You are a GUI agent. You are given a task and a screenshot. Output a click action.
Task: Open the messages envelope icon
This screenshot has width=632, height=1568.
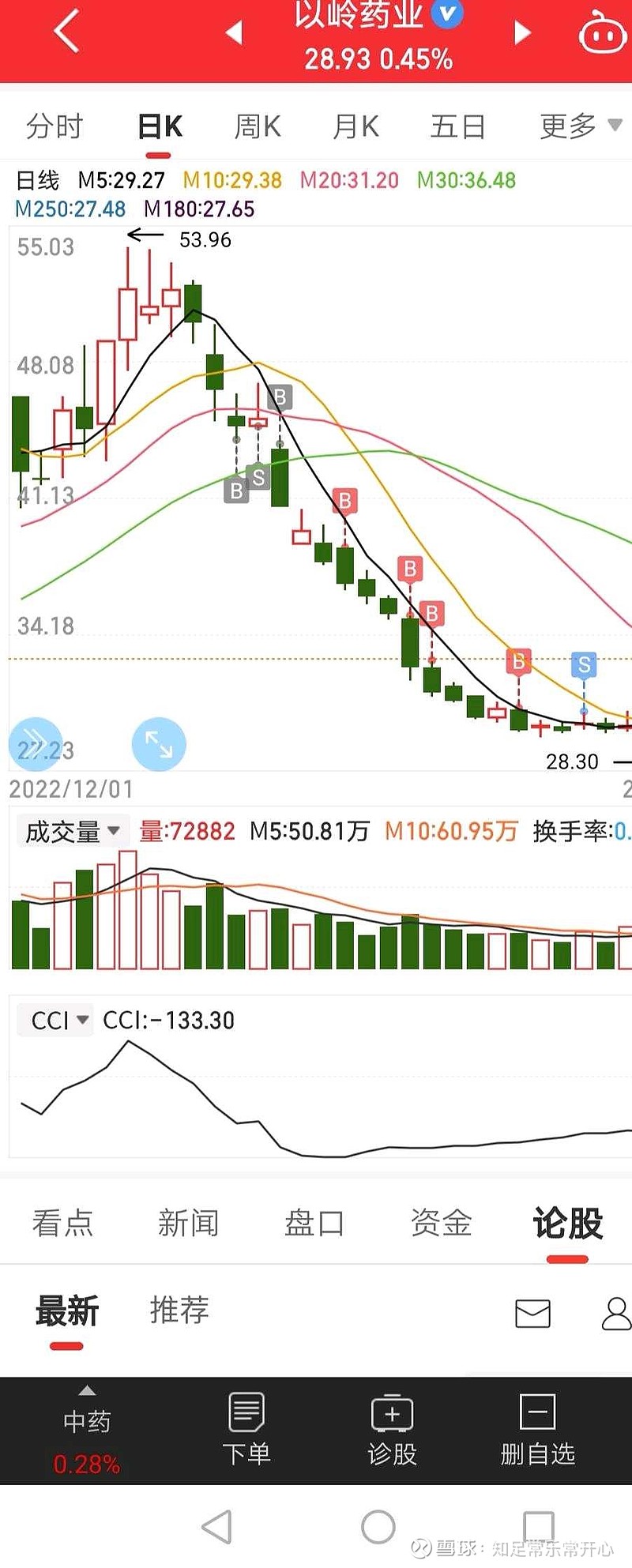(x=532, y=1313)
